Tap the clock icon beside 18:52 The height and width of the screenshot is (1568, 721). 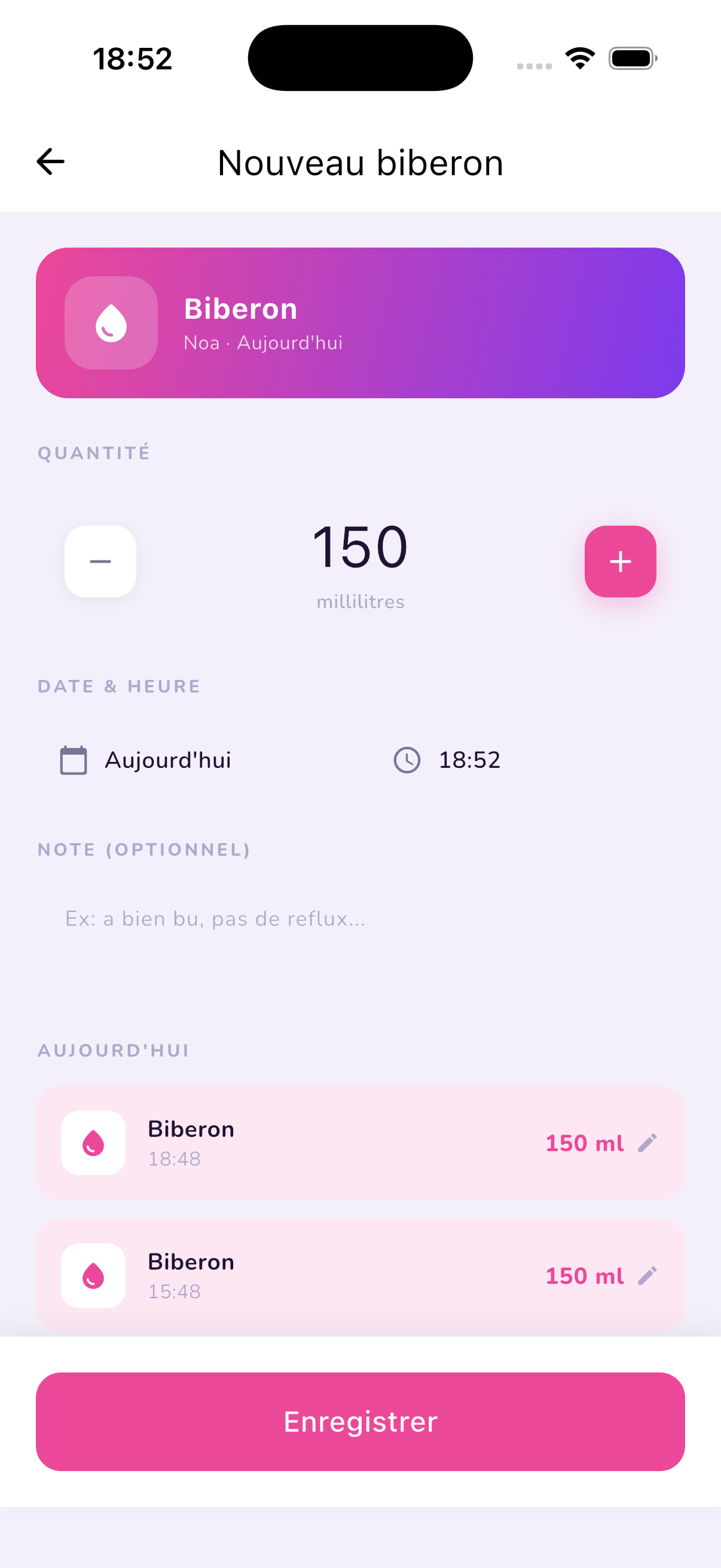click(x=407, y=759)
